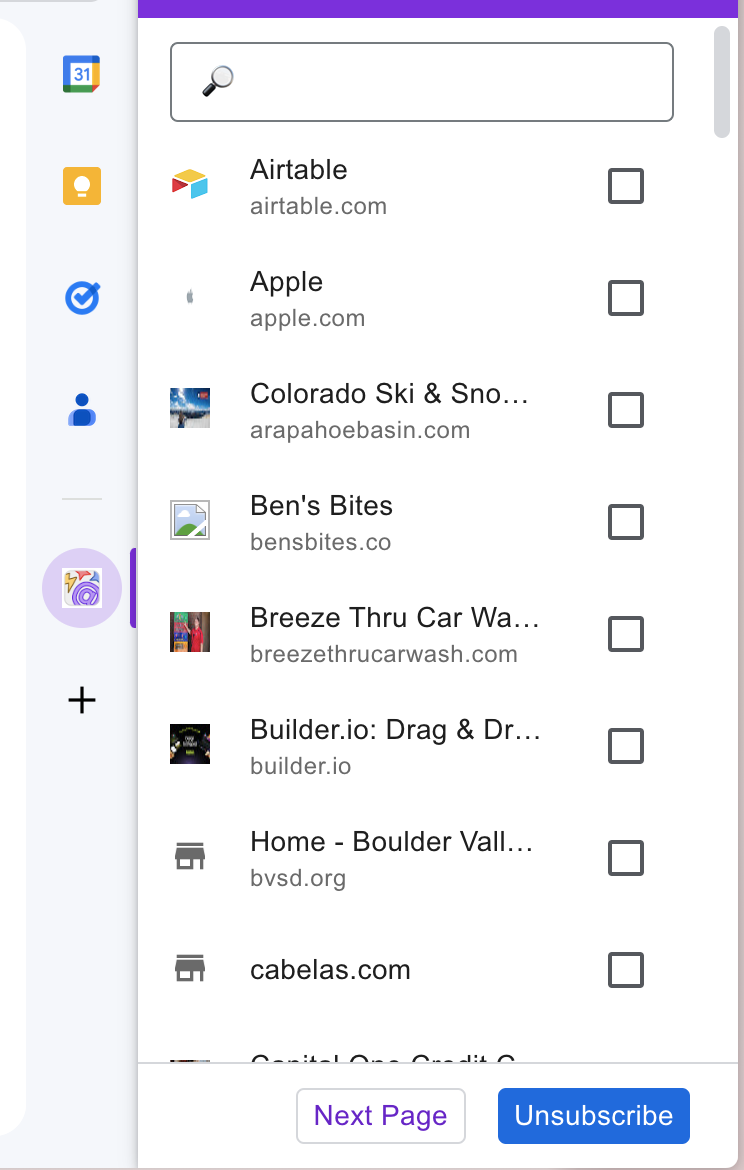744x1170 pixels.
Task: Open Google Calendar in side panel
Action: (x=82, y=74)
